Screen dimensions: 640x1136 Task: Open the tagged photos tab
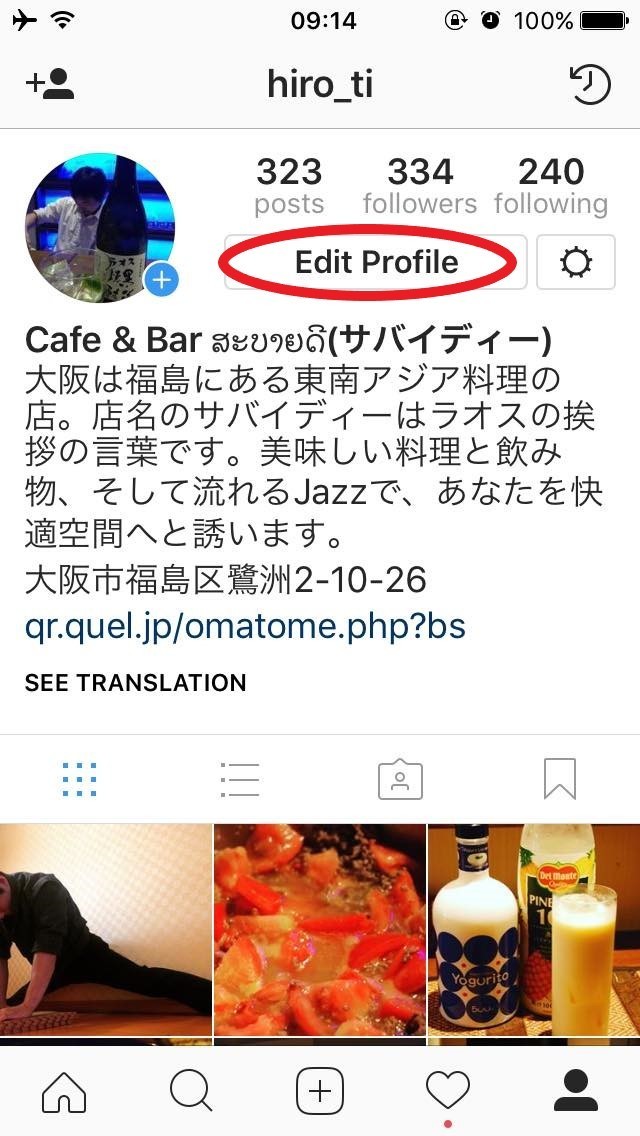point(400,780)
